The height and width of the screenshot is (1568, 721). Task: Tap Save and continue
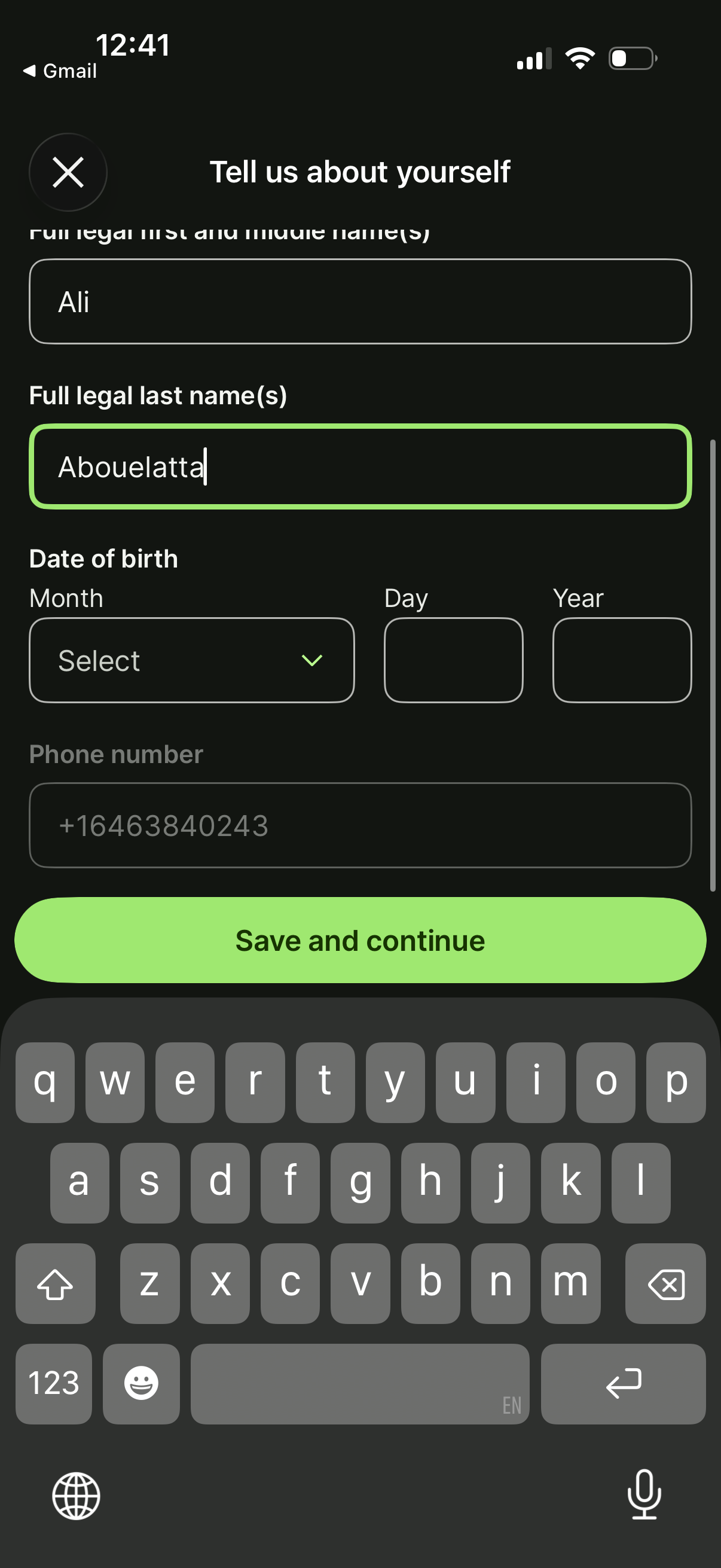tap(360, 940)
